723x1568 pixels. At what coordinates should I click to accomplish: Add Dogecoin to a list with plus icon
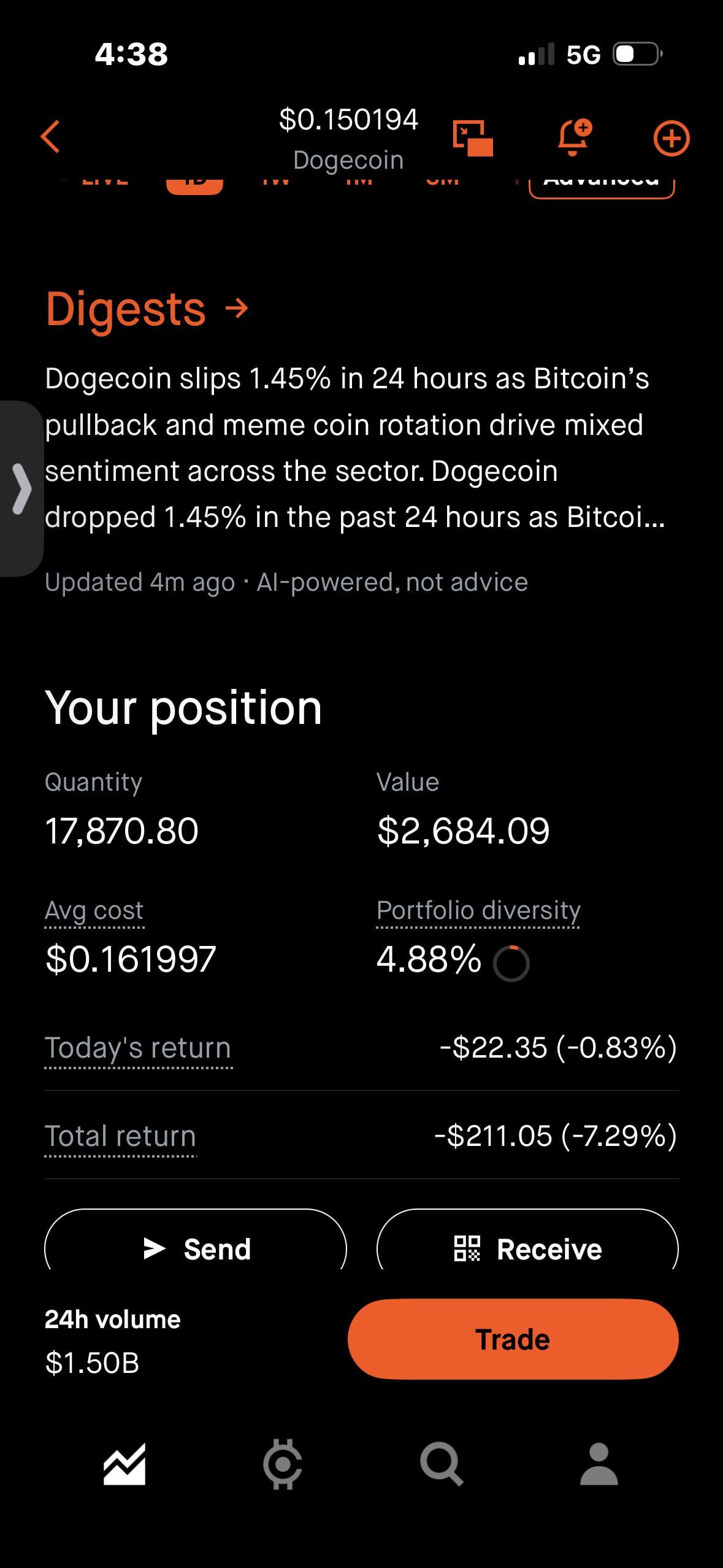pos(671,138)
